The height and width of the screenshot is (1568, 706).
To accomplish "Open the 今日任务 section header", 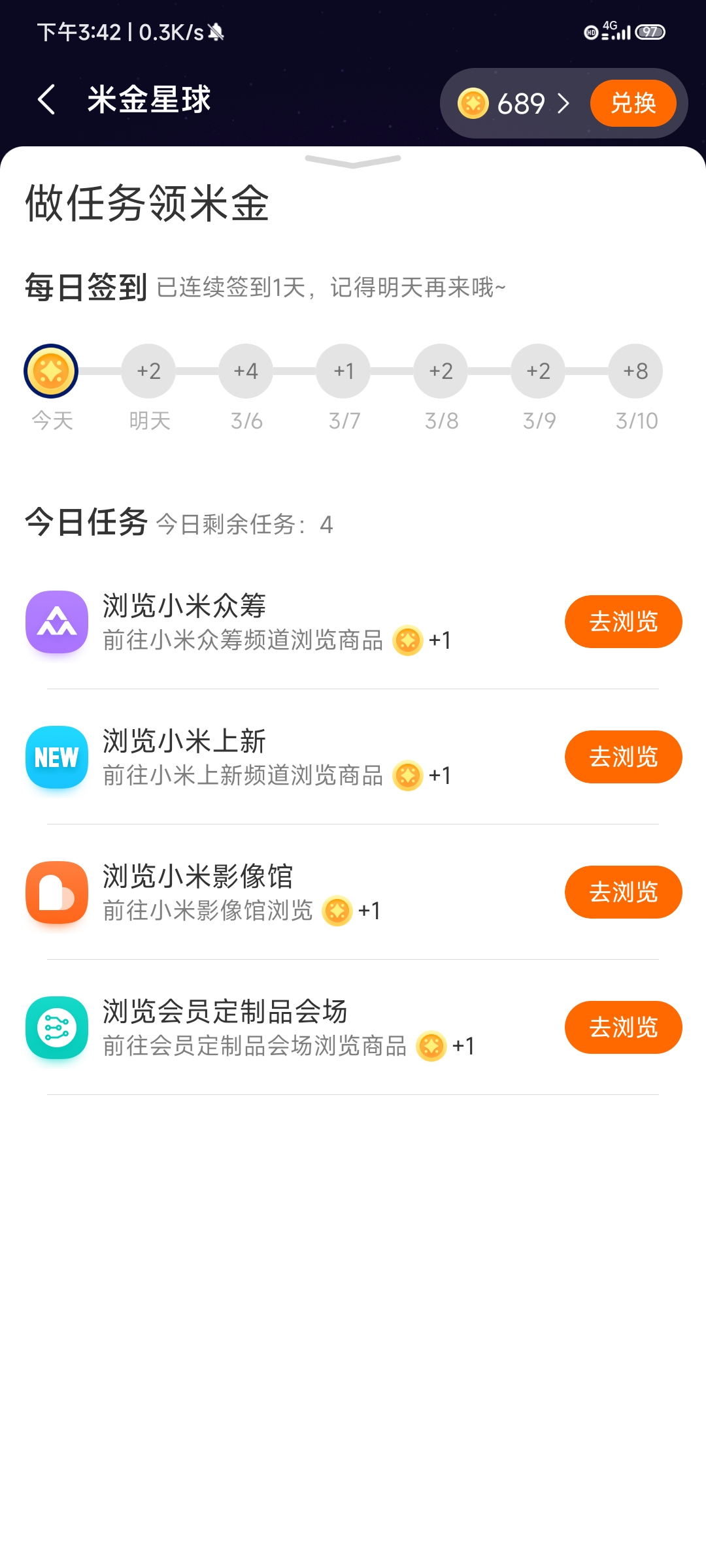I will pos(84,521).
